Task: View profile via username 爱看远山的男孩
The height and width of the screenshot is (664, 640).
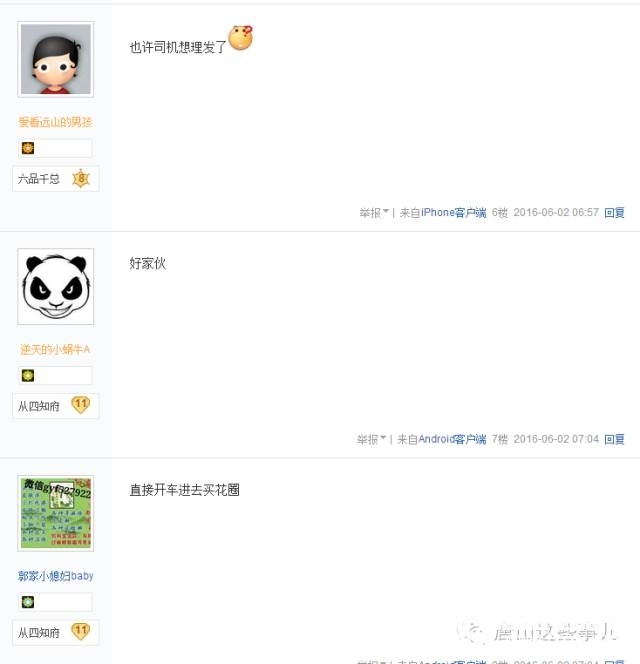Action: click(x=55, y=123)
